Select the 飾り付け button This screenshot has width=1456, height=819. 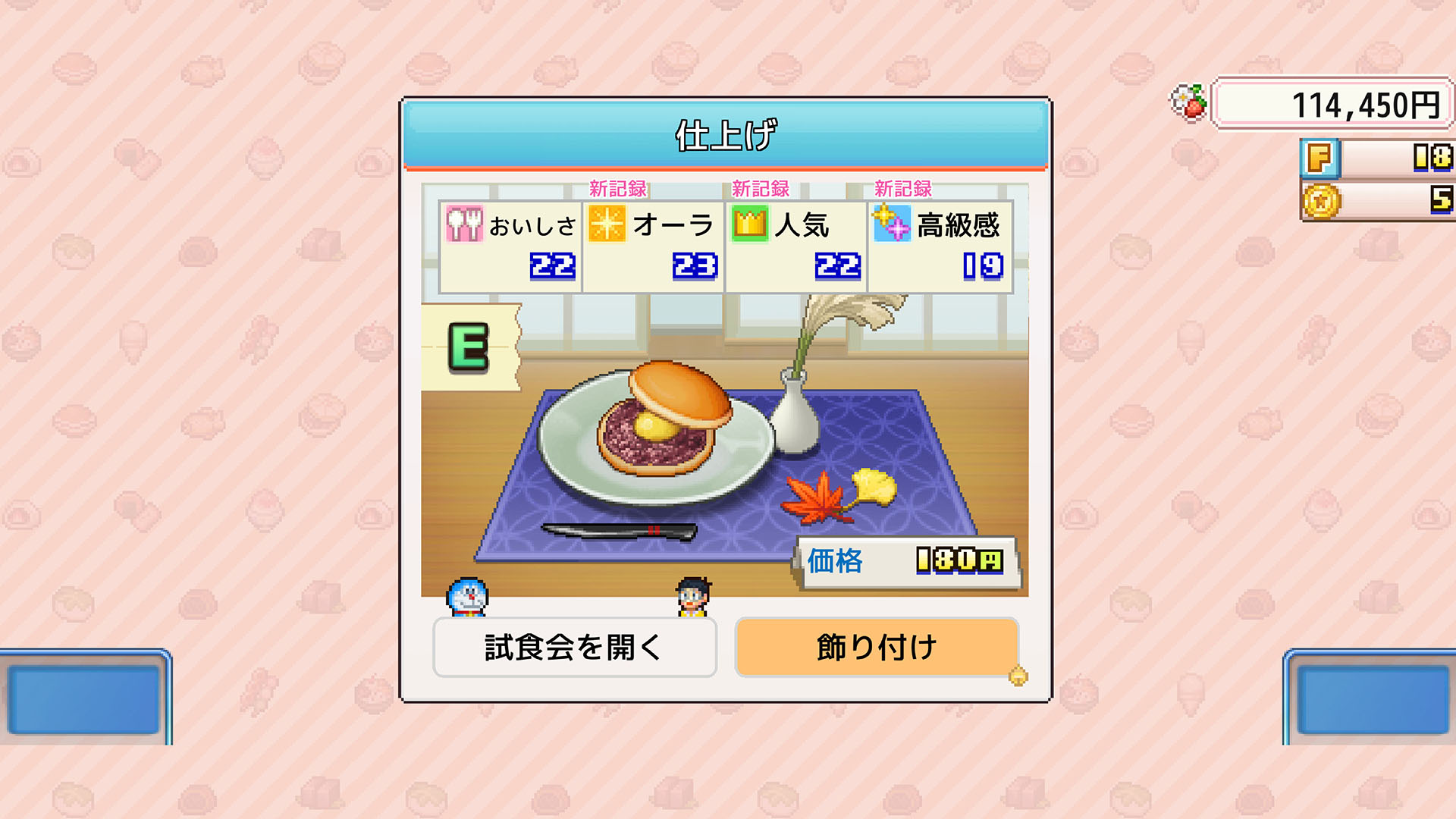(876, 647)
